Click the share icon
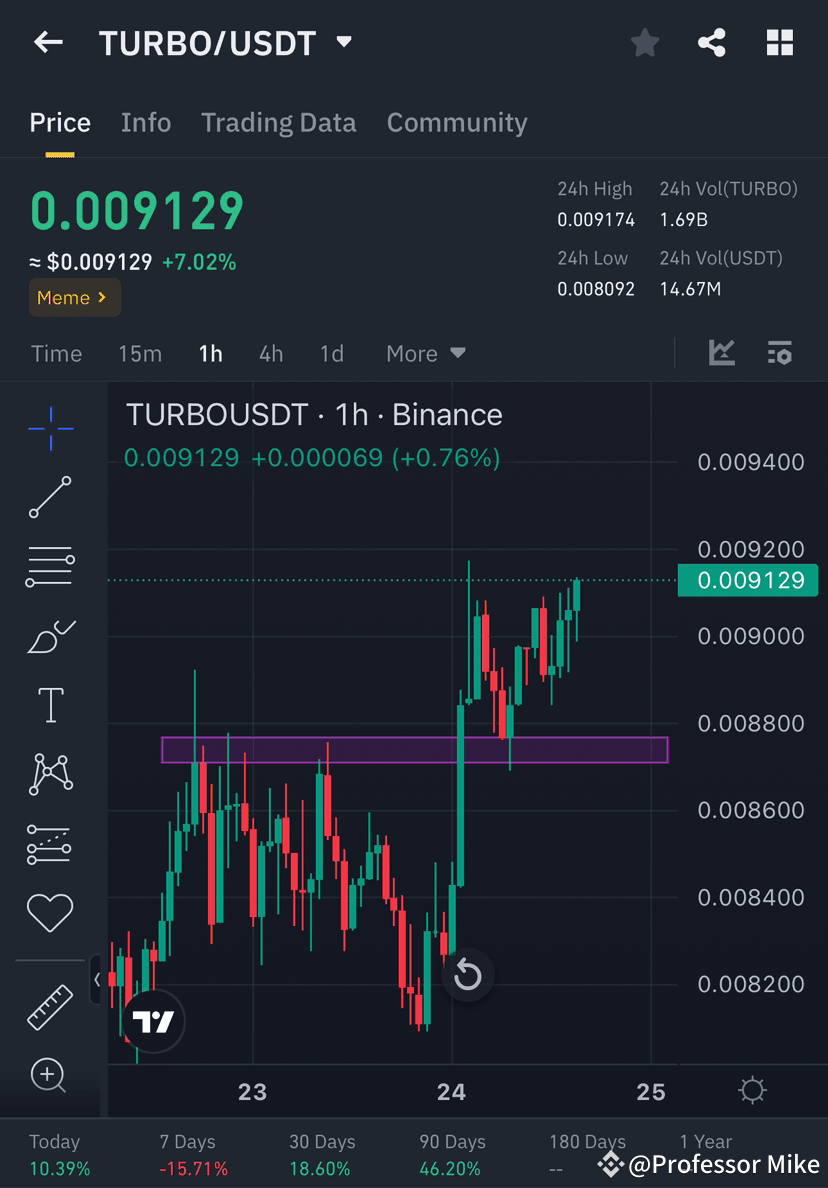 click(712, 42)
